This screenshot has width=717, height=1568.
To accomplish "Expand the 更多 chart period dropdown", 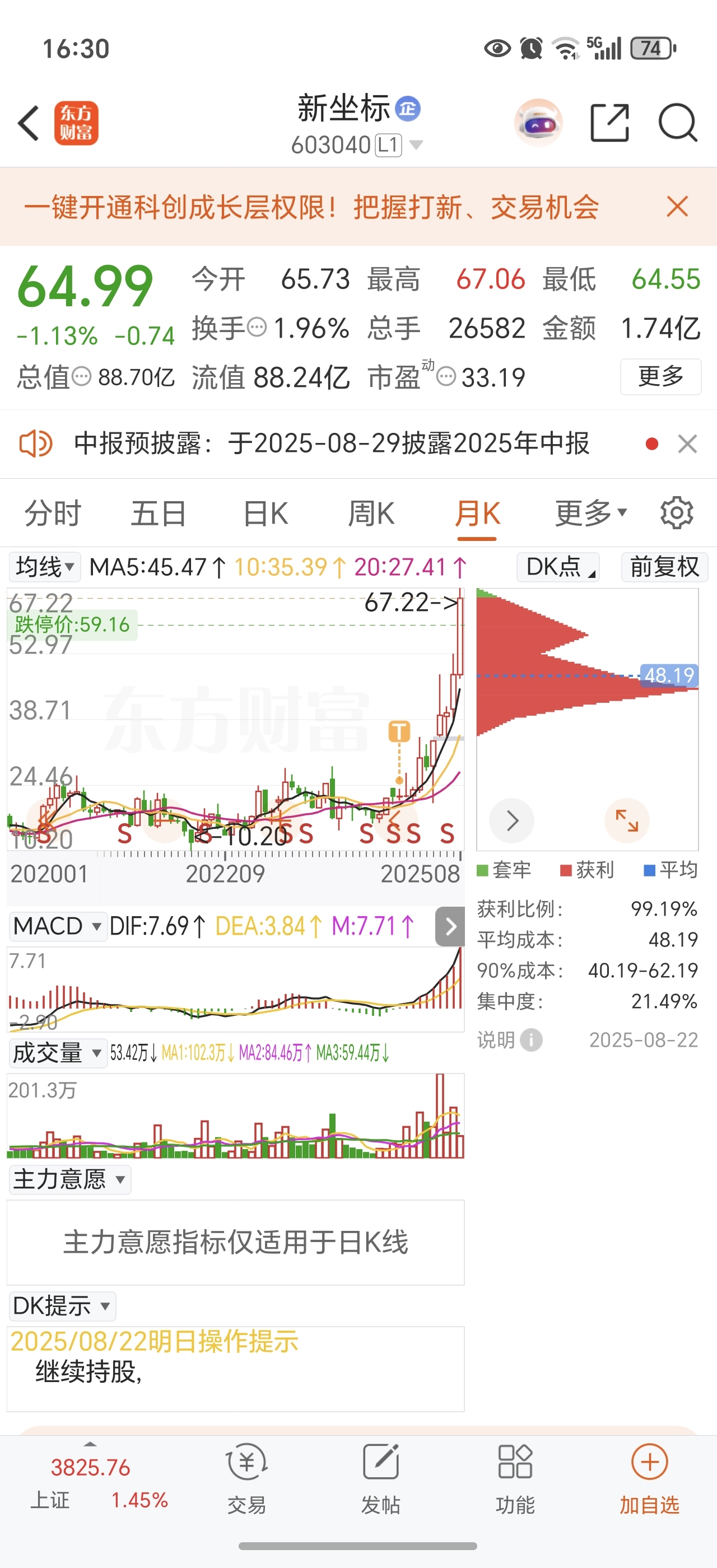I will pos(591,513).
